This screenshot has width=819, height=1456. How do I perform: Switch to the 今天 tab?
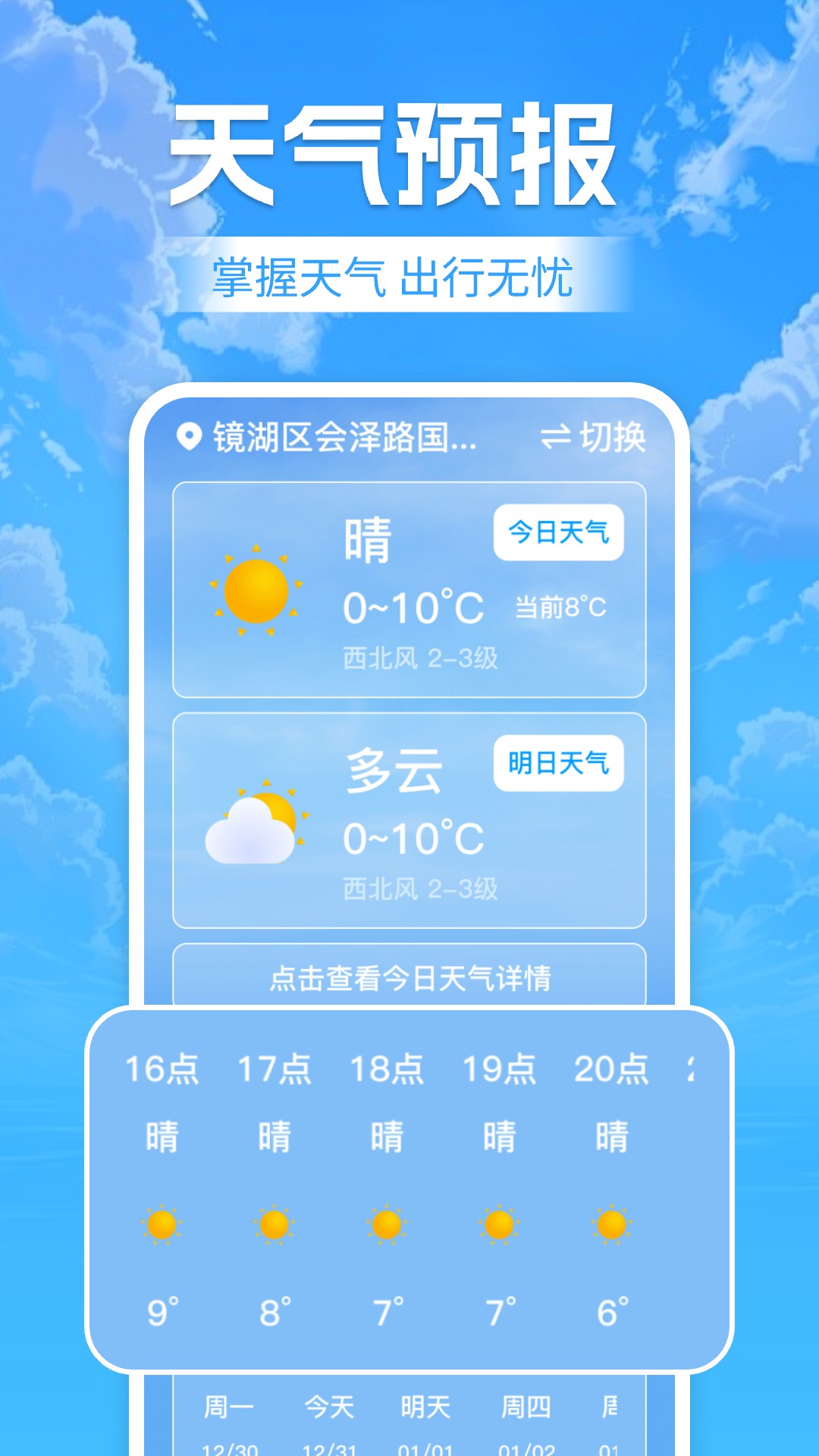(x=329, y=1407)
